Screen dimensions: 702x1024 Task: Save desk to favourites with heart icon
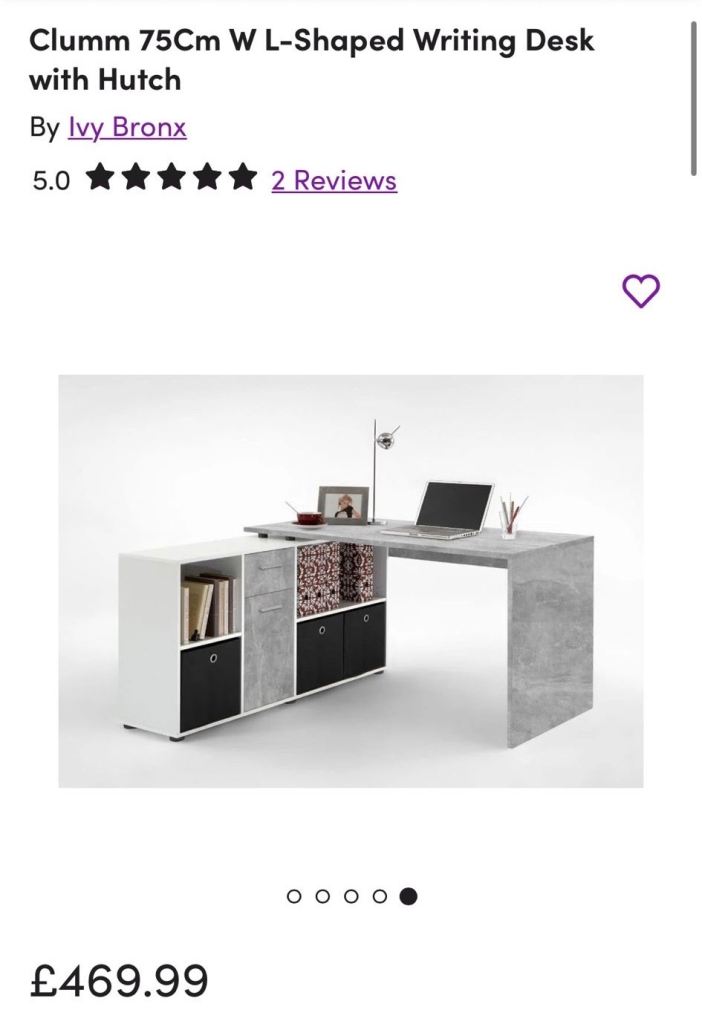coord(641,291)
